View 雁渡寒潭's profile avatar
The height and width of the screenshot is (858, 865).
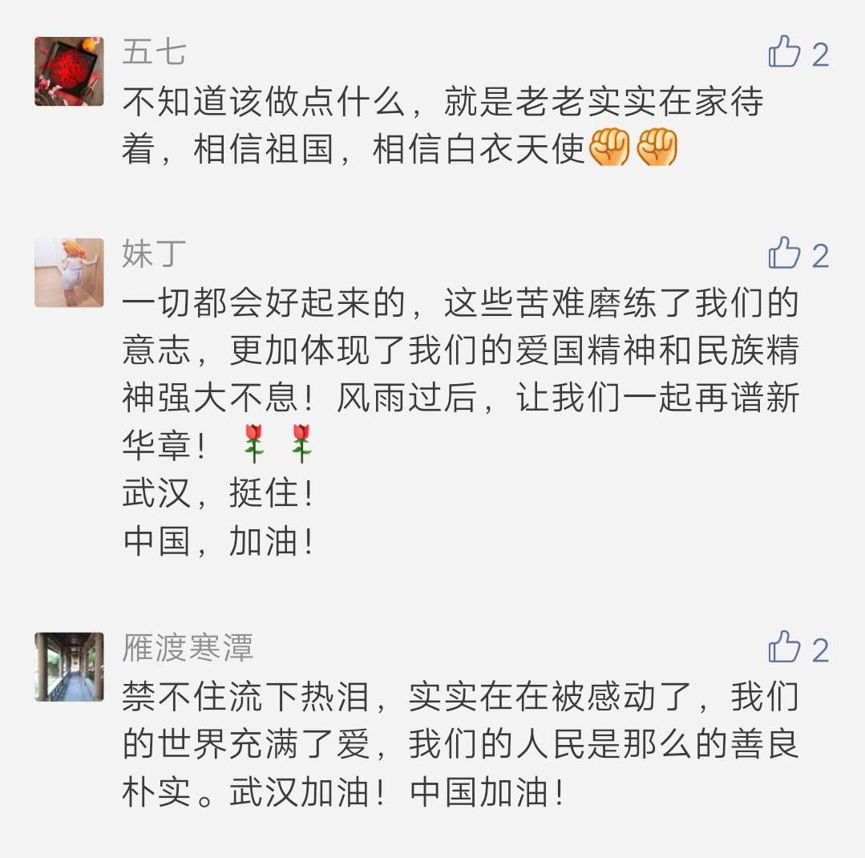[x=69, y=666]
